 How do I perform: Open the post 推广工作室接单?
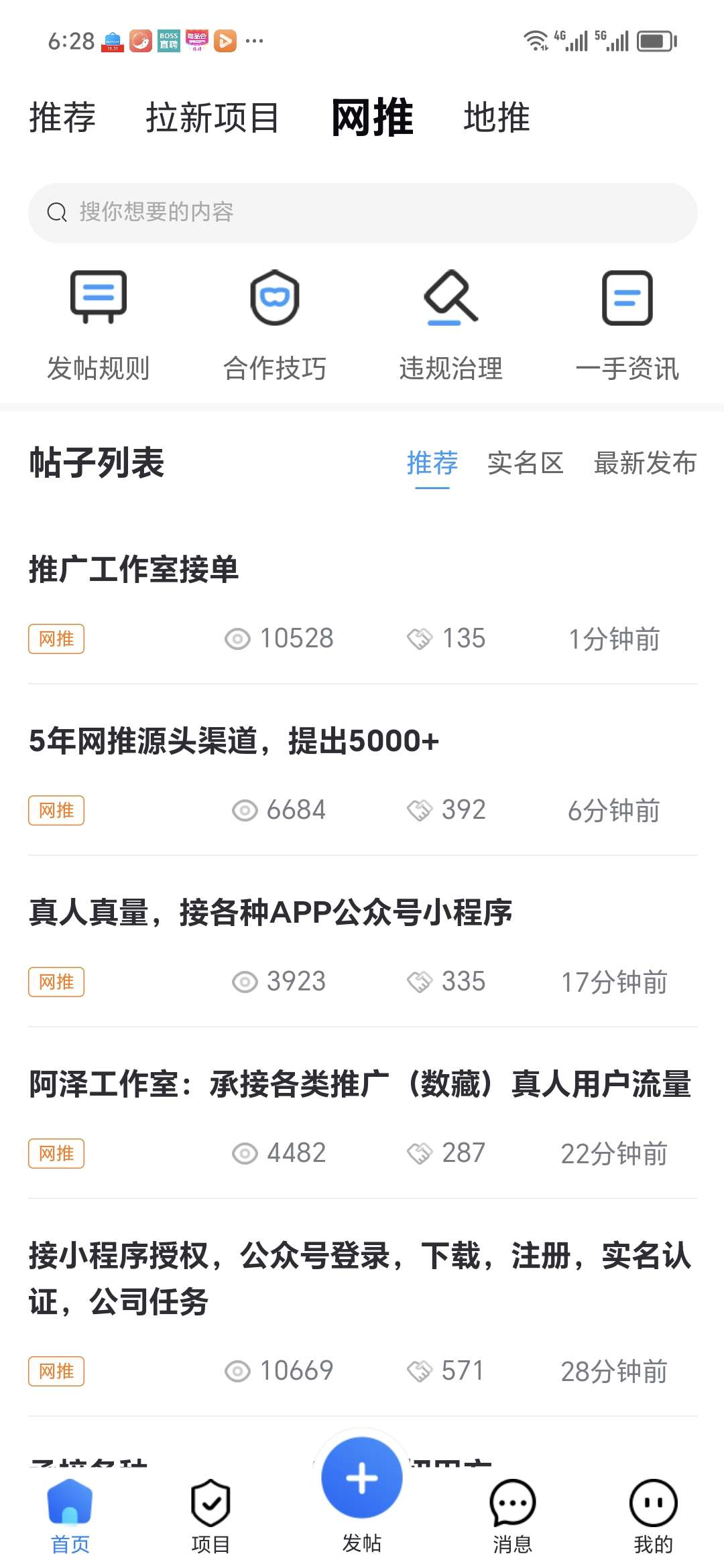tap(363, 602)
